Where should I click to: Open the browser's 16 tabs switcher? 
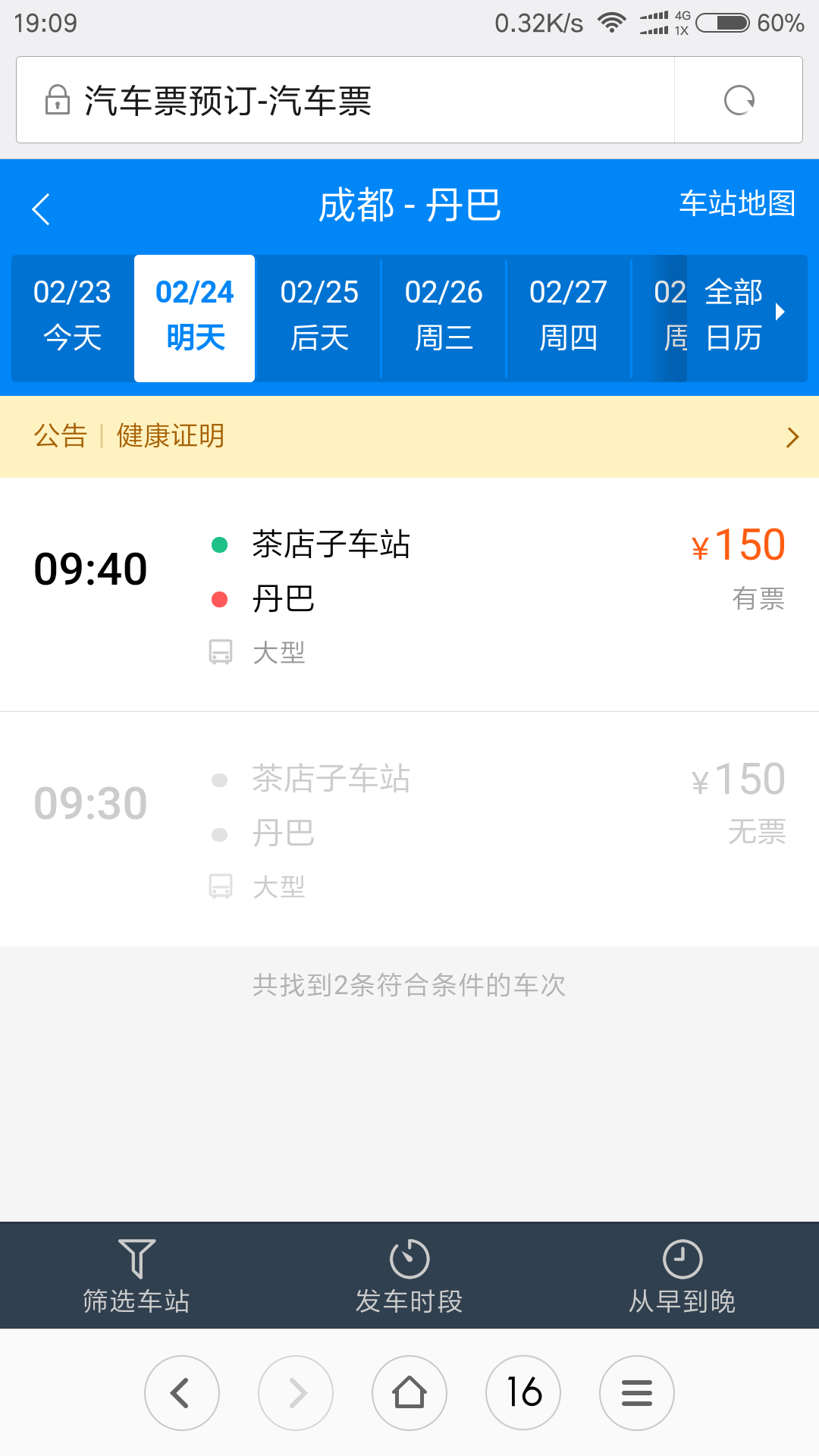click(523, 1393)
